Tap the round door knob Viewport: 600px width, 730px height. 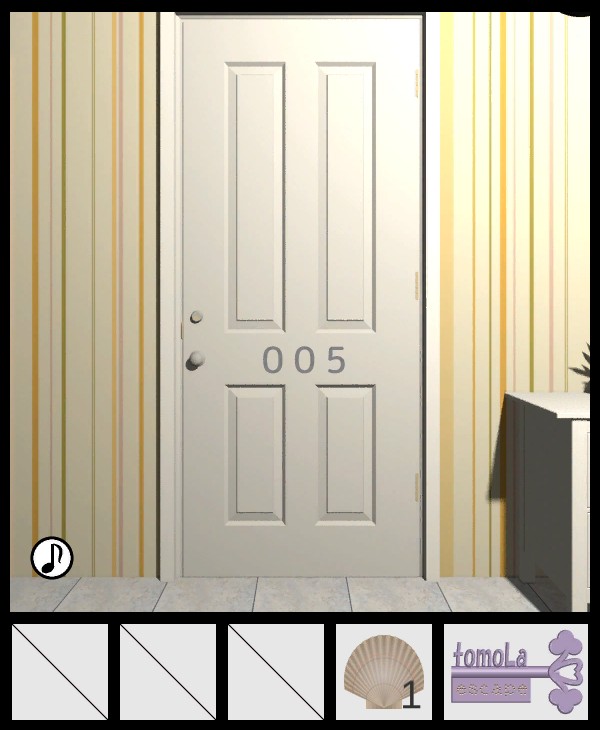[195, 360]
